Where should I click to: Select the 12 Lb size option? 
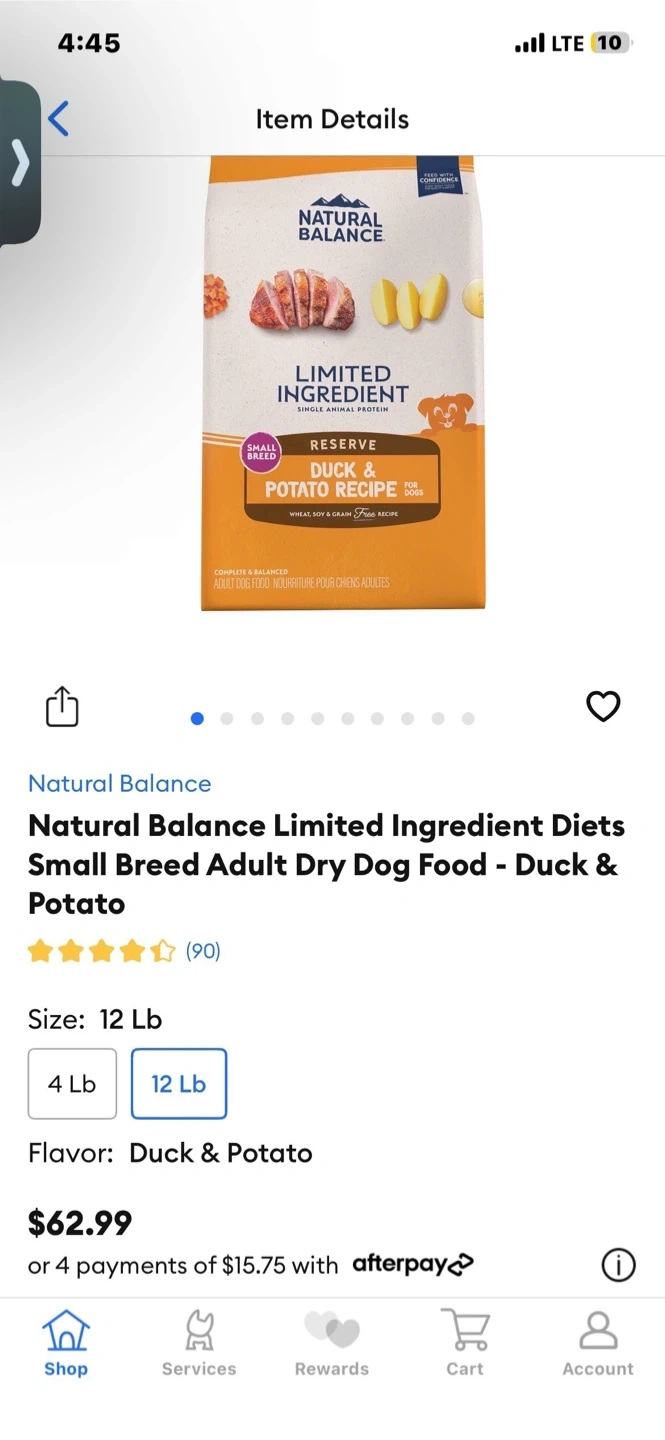pos(179,1083)
